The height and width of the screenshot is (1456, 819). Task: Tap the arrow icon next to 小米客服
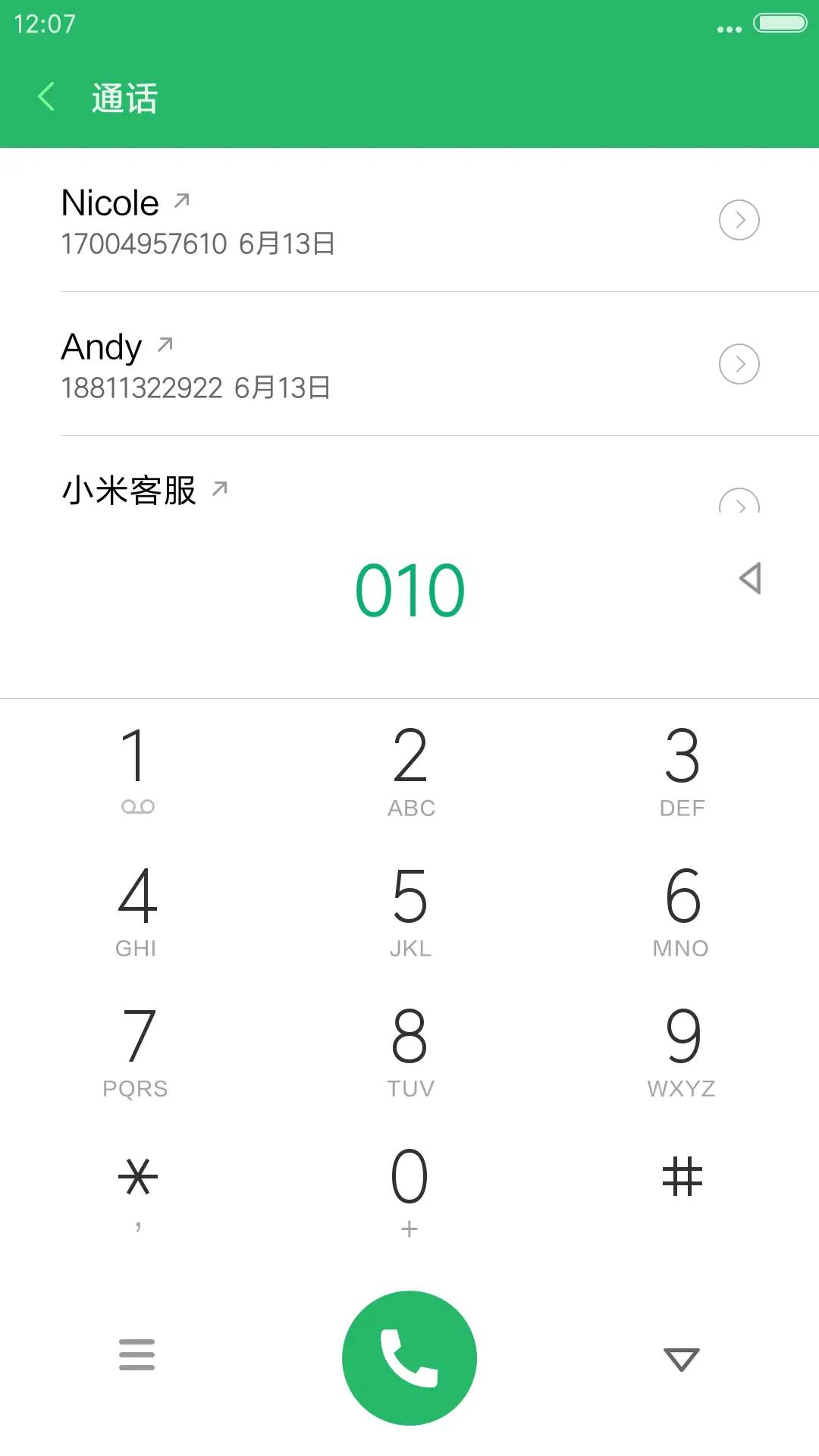220,489
